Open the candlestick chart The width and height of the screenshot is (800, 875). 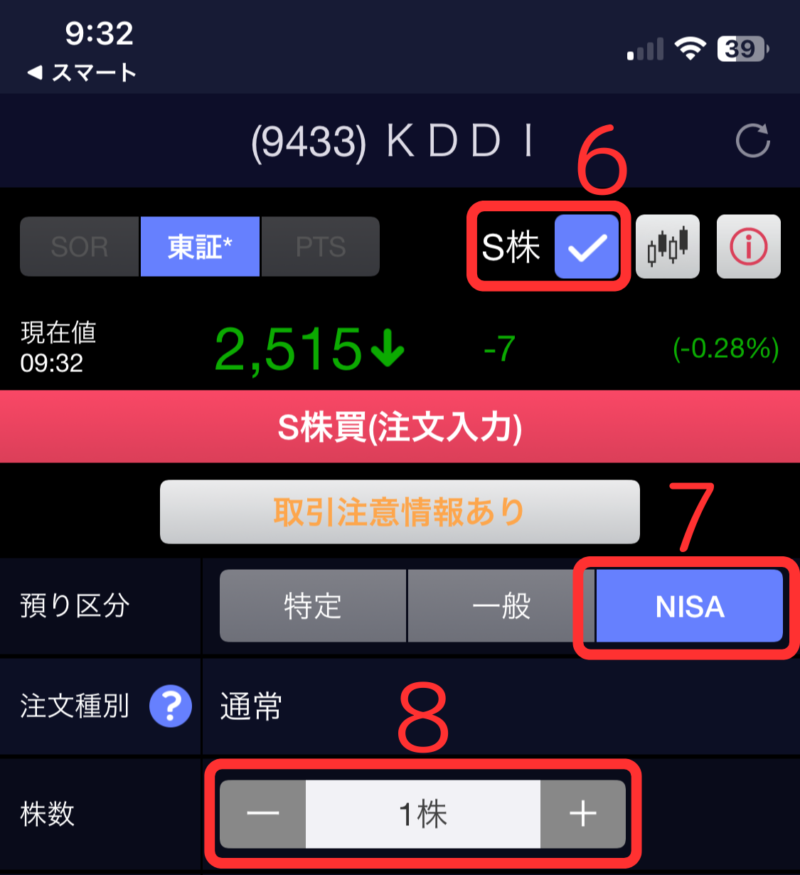[x=667, y=247]
